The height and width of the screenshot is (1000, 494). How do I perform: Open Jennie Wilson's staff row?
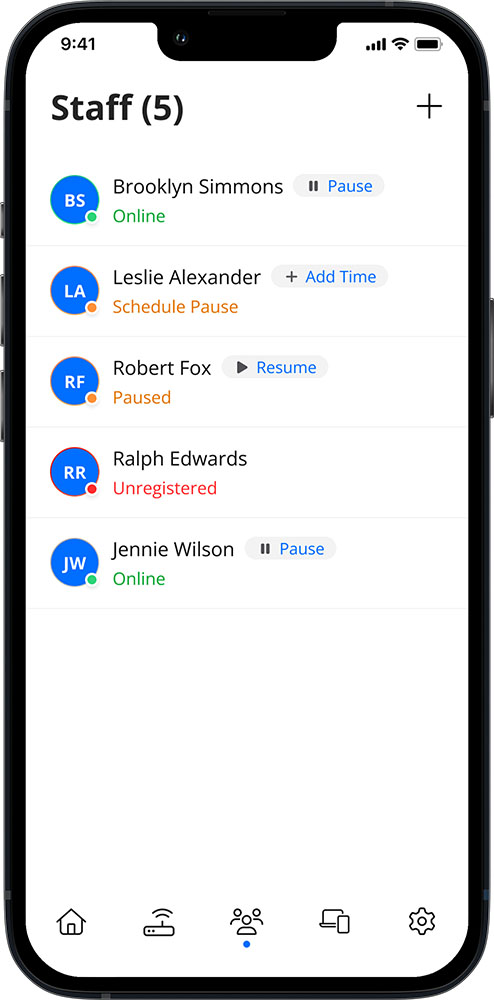[x=247, y=563]
